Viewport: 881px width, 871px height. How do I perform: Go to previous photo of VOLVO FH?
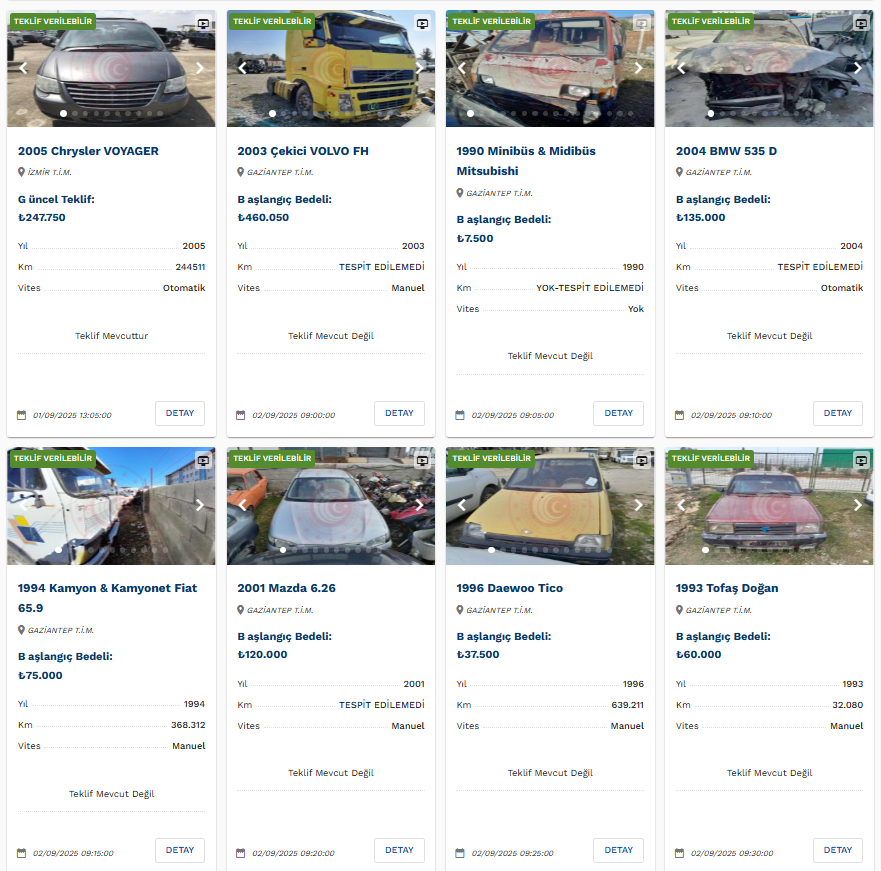click(x=242, y=68)
